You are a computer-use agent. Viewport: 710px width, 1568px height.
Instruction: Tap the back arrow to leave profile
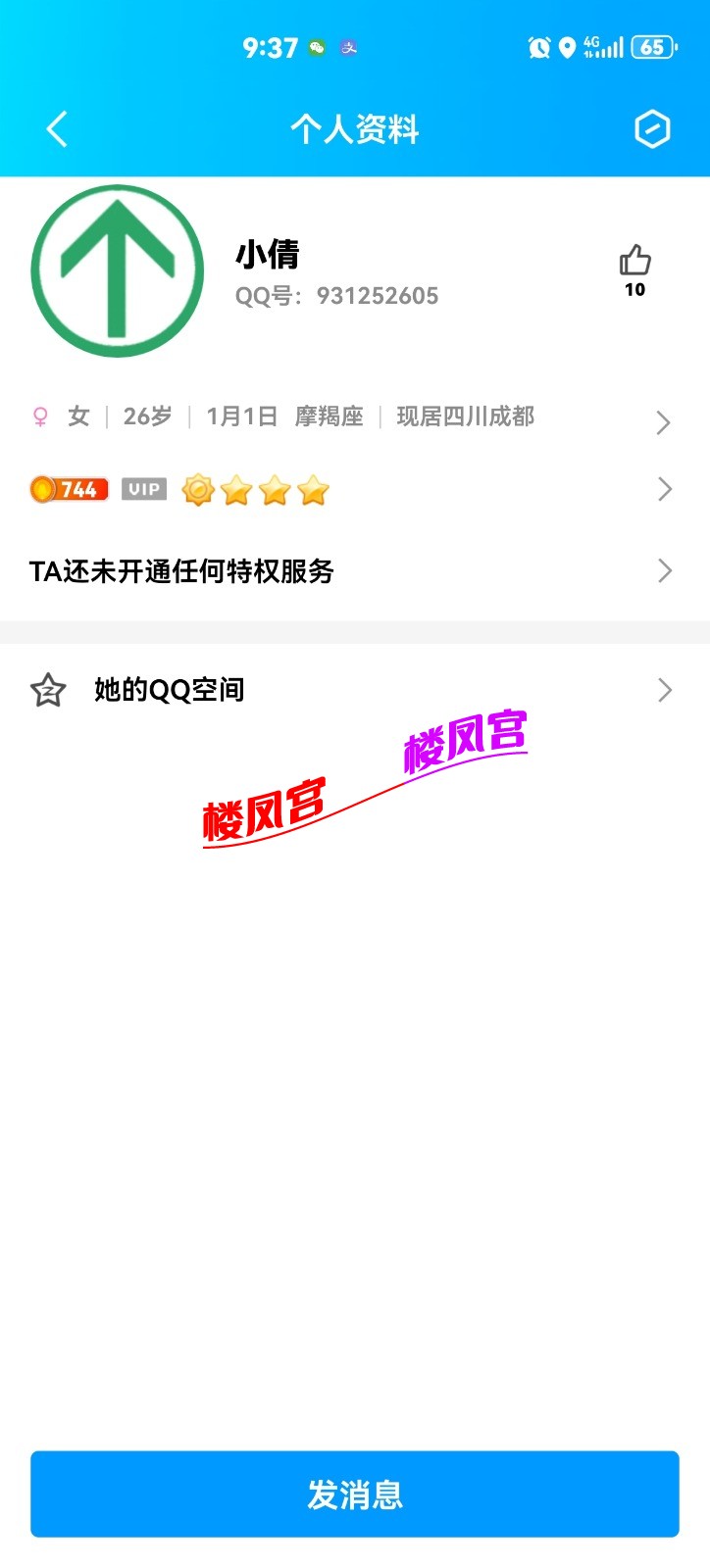(x=56, y=128)
